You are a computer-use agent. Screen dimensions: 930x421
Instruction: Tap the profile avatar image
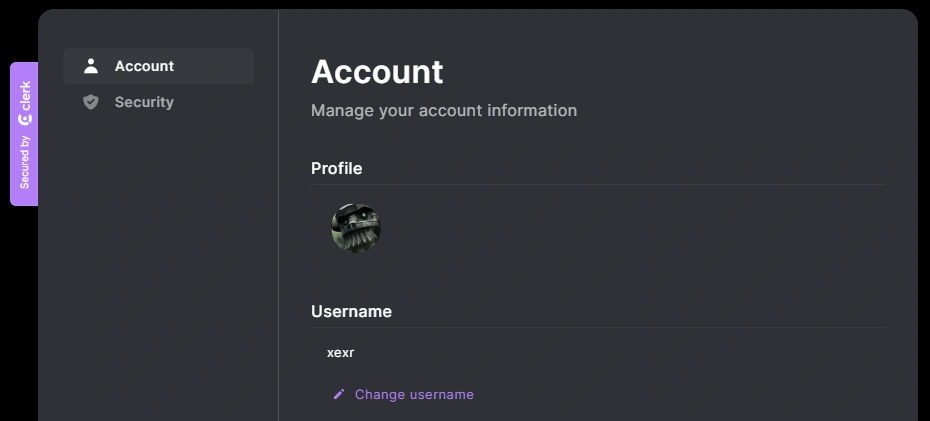[x=356, y=228]
